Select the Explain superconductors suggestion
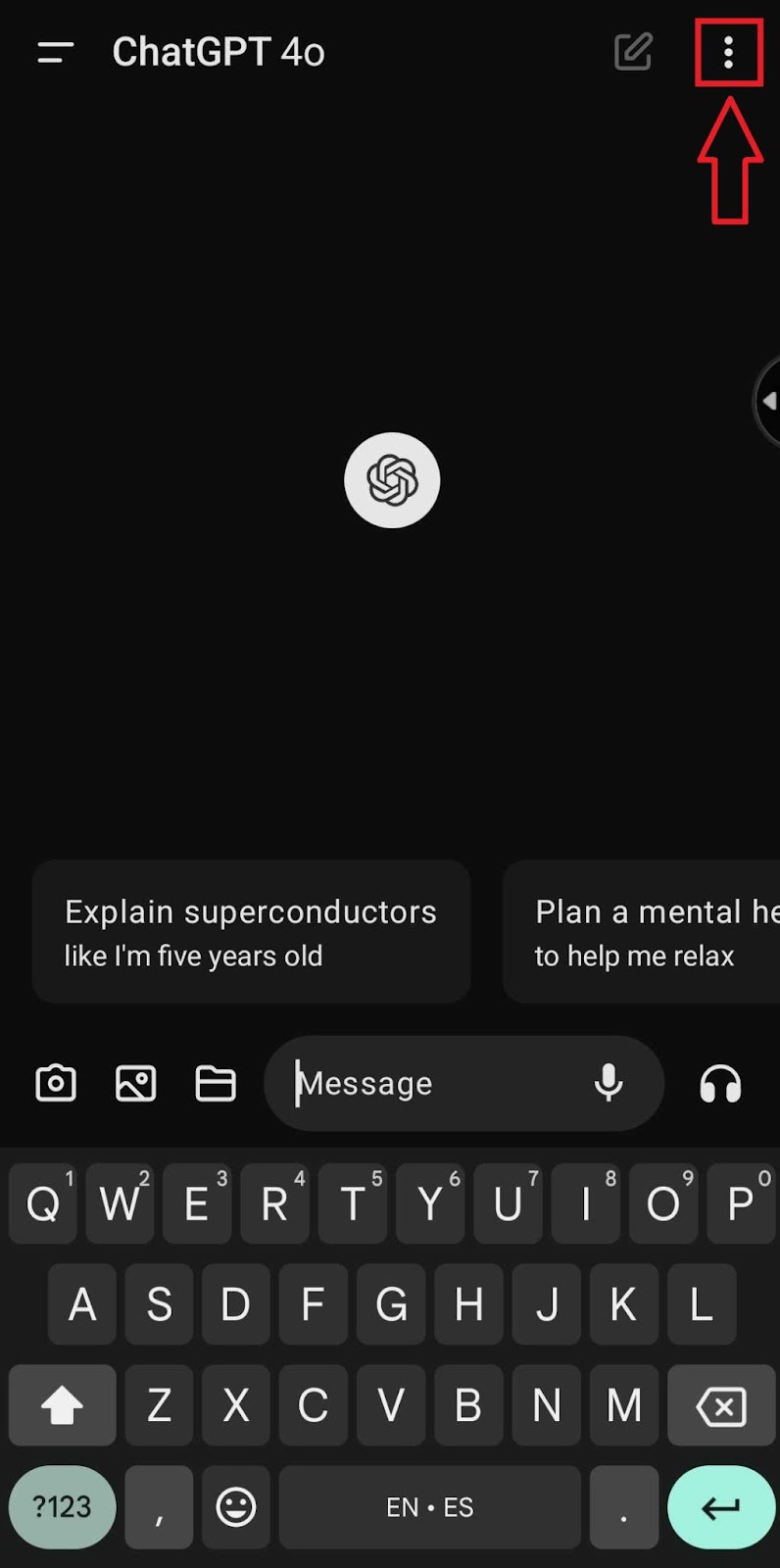The width and height of the screenshot is (780, 1568). tap(251, 932)
